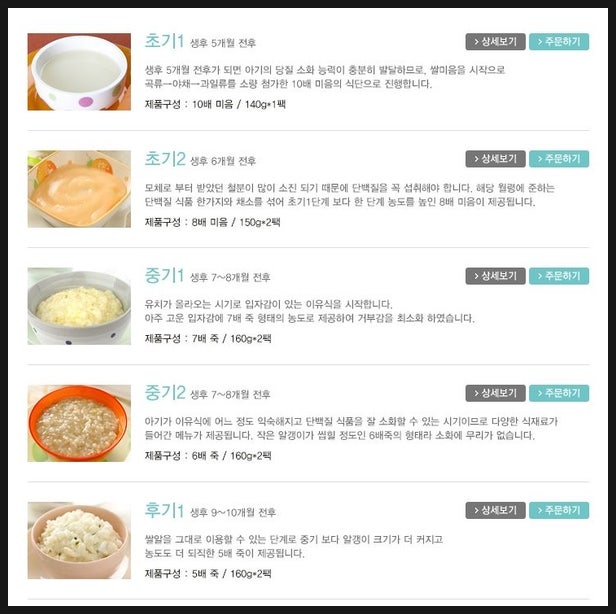Viewport: 616px width, 614px height.
Task: Show 상세보기 for 중기2
Action: (x=495, y=393)
